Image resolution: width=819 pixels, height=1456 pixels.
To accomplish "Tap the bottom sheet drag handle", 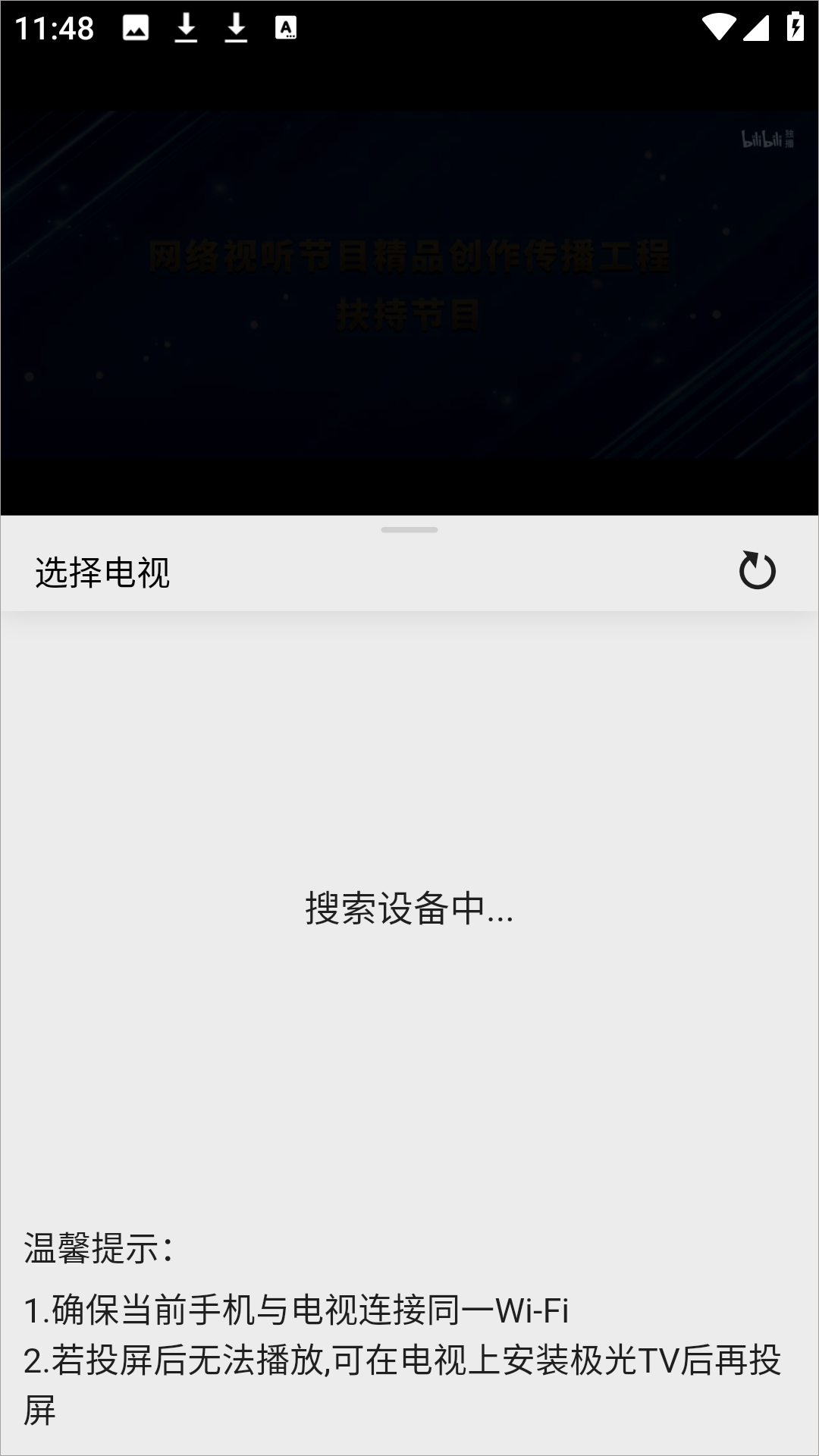I will tap(409, 529).
